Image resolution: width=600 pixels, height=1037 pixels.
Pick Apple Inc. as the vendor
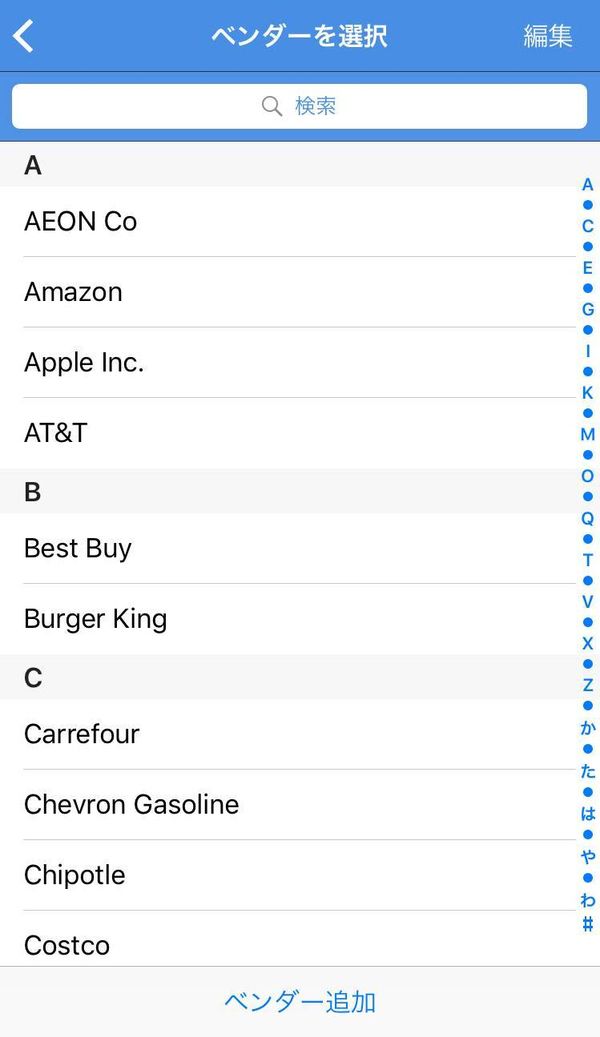288,362
